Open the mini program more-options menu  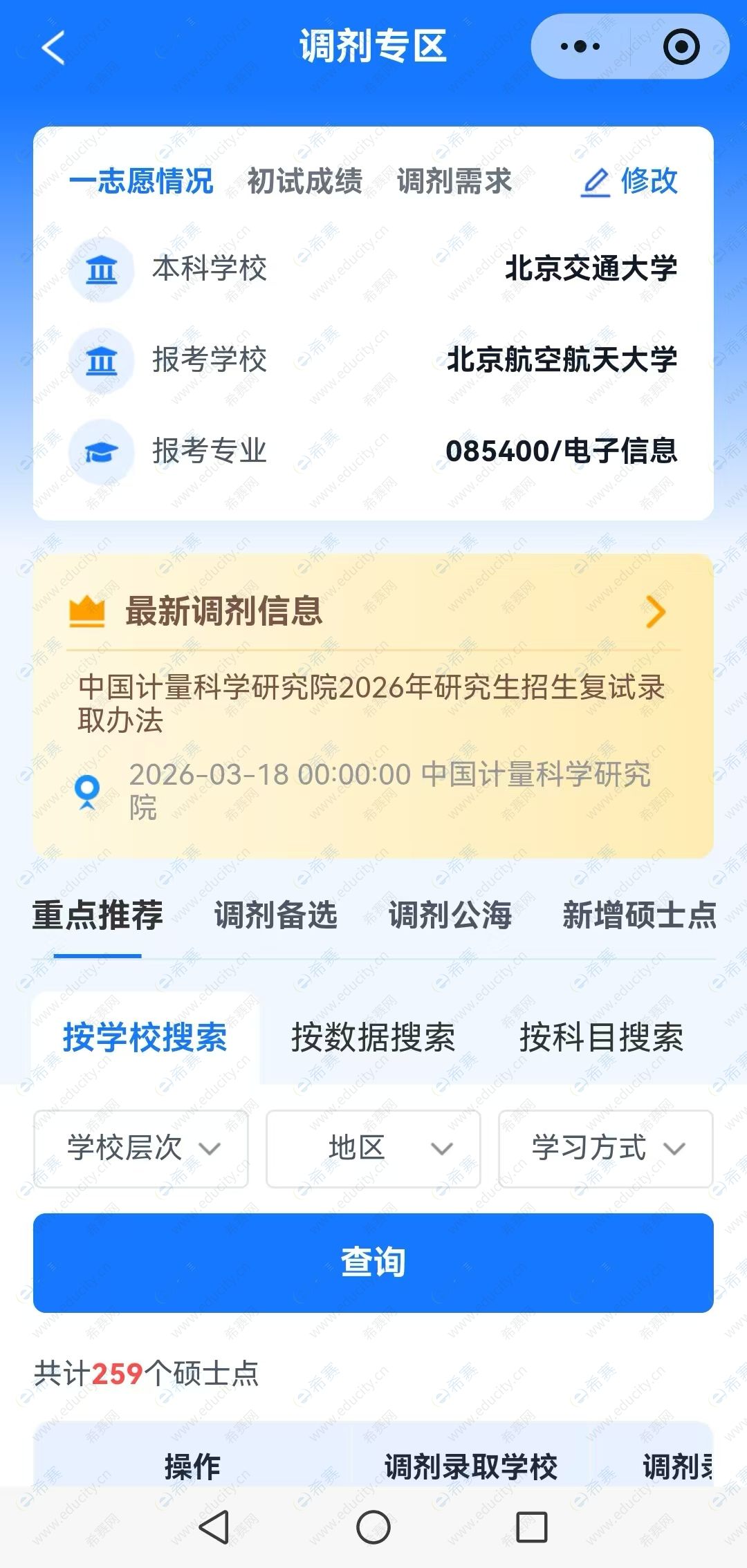coord(580,47)
